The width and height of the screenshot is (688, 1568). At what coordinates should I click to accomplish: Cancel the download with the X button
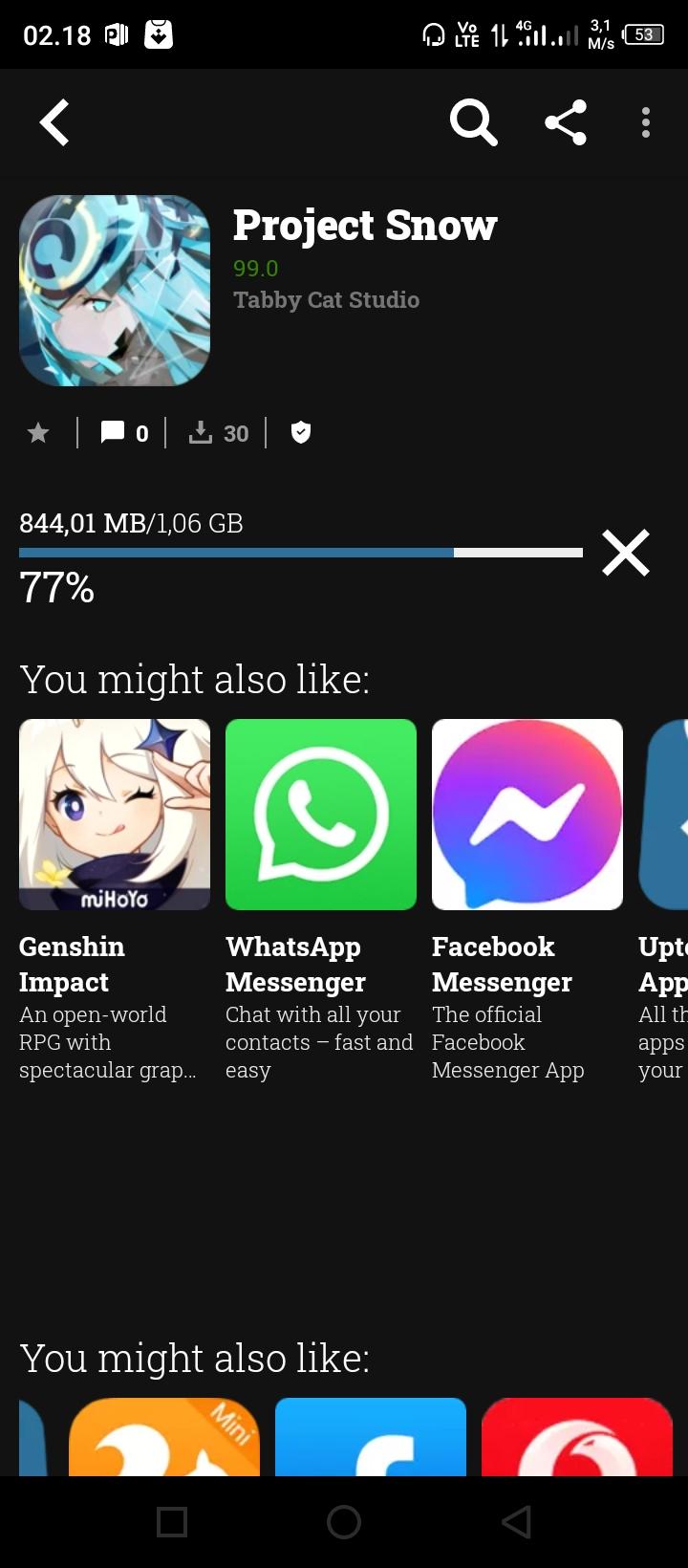tap(625, 553)
